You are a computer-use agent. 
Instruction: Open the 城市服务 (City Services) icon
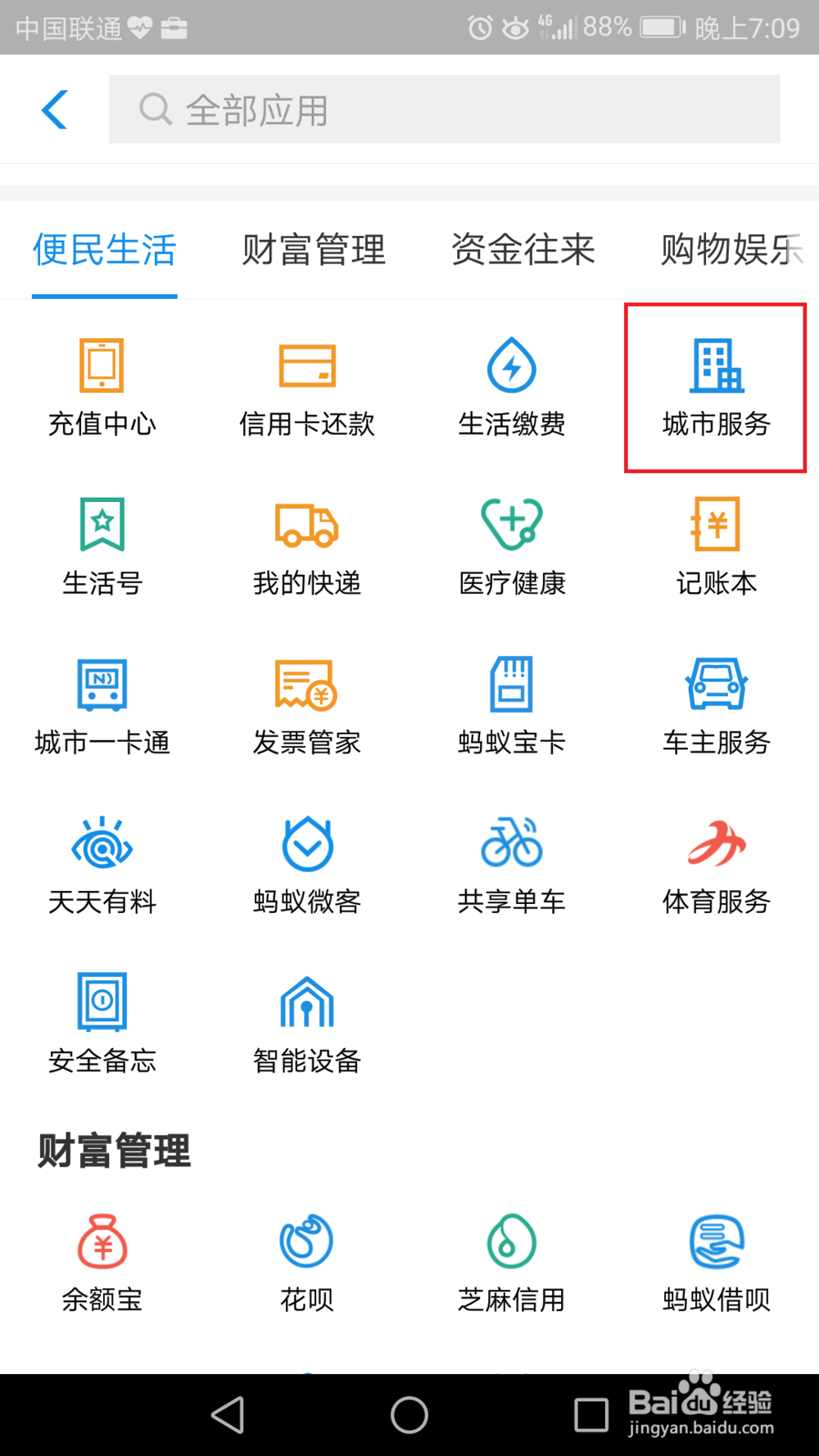click(x=715, y=385)
